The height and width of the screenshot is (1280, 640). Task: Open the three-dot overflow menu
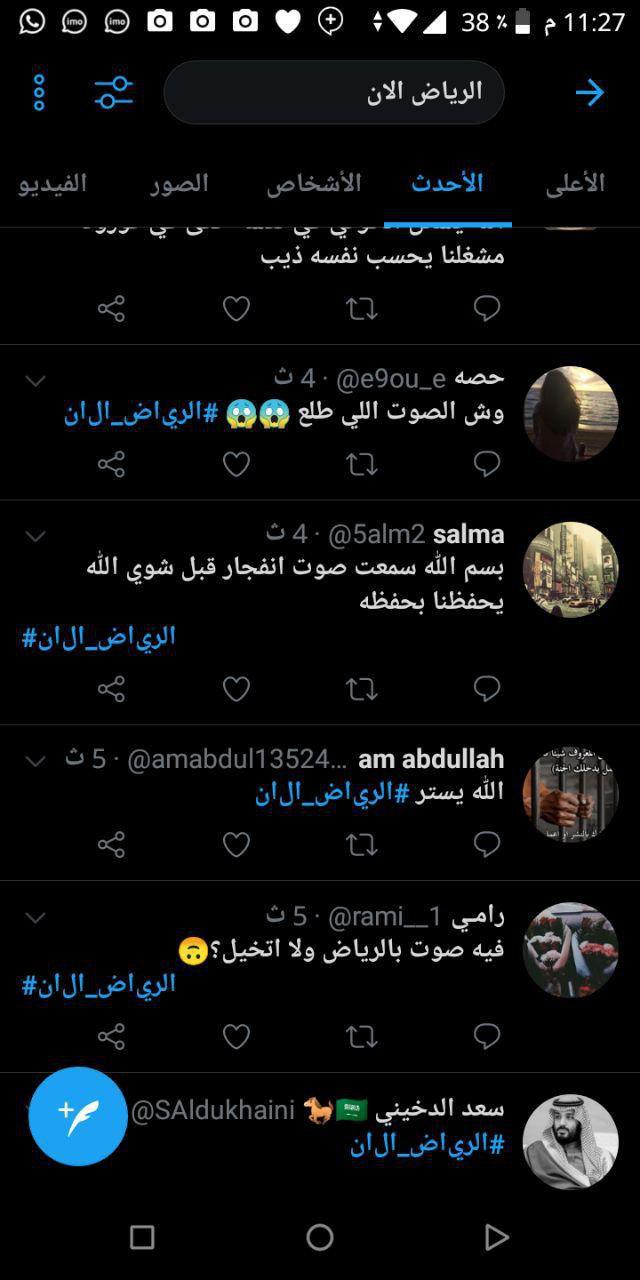[39, 92]
